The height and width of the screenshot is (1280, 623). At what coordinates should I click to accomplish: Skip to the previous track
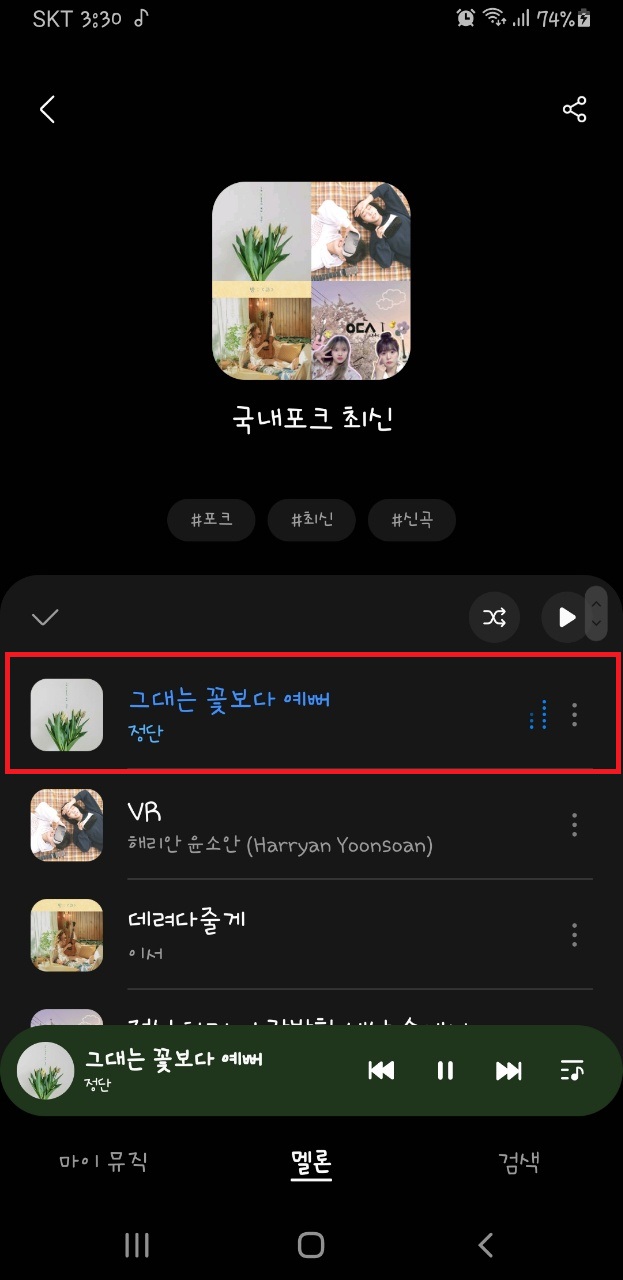pos(381,1071)
